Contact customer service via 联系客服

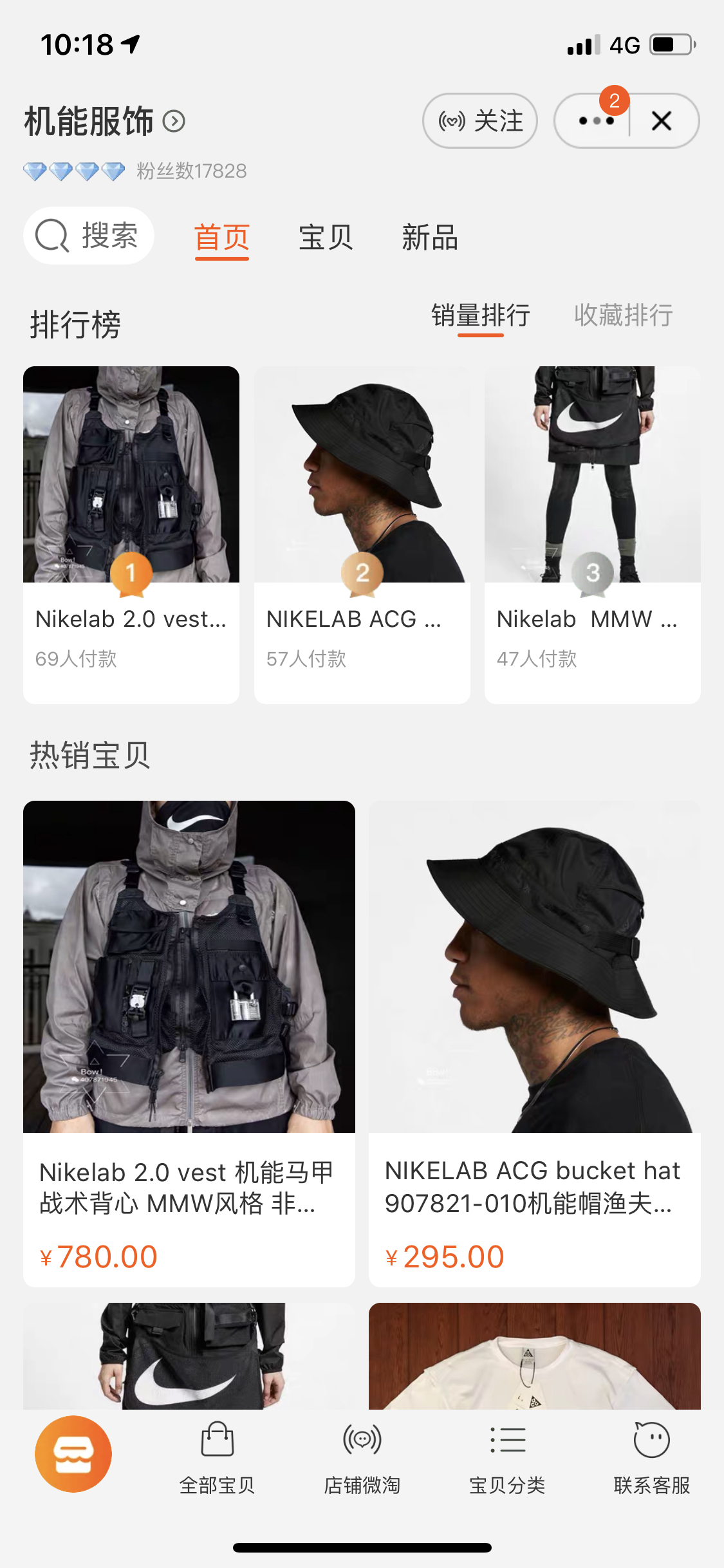(x=652, y=1458)
